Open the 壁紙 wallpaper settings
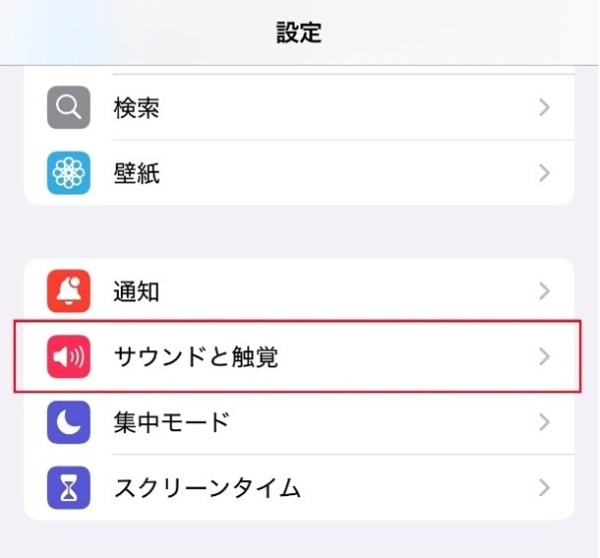The width and height of the screenshot is (600, 558). pyautogui.click(x=300, y=173)
